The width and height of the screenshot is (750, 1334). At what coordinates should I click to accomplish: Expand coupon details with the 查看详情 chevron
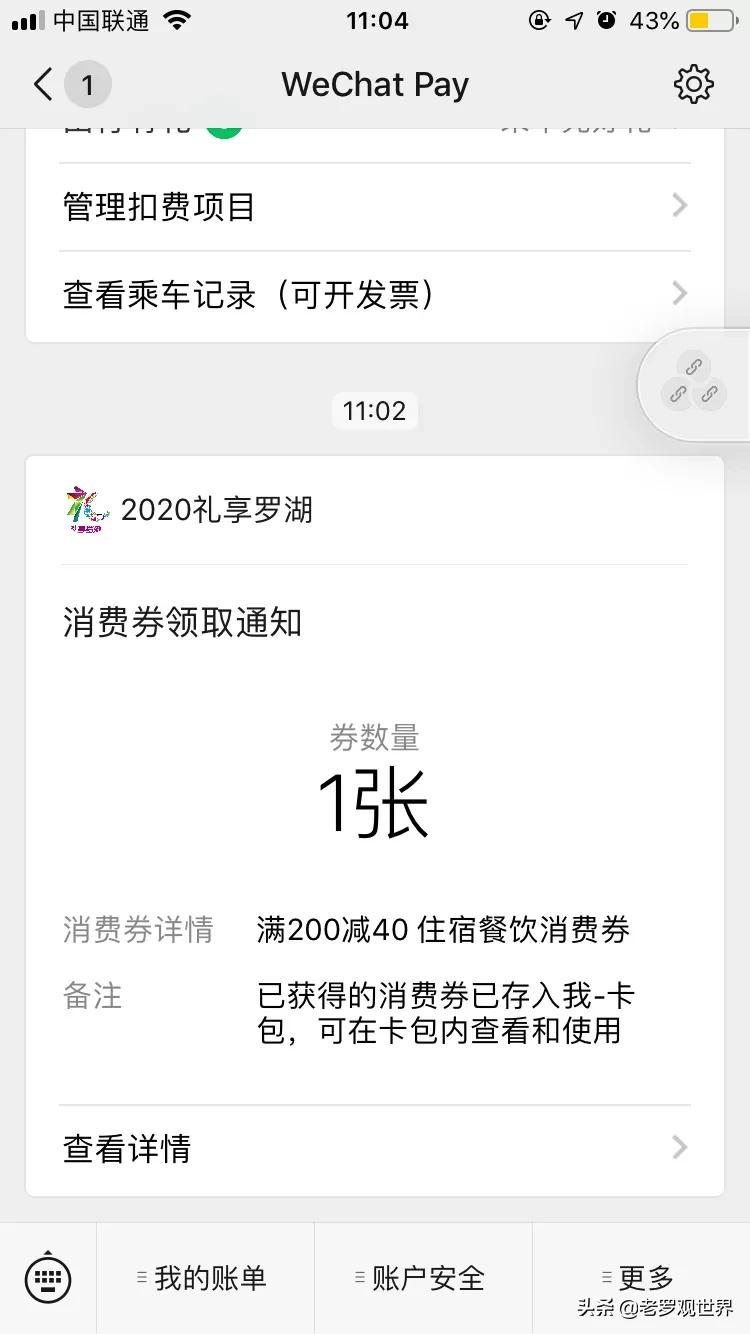pyautogui.click(x=679, y=1148)
